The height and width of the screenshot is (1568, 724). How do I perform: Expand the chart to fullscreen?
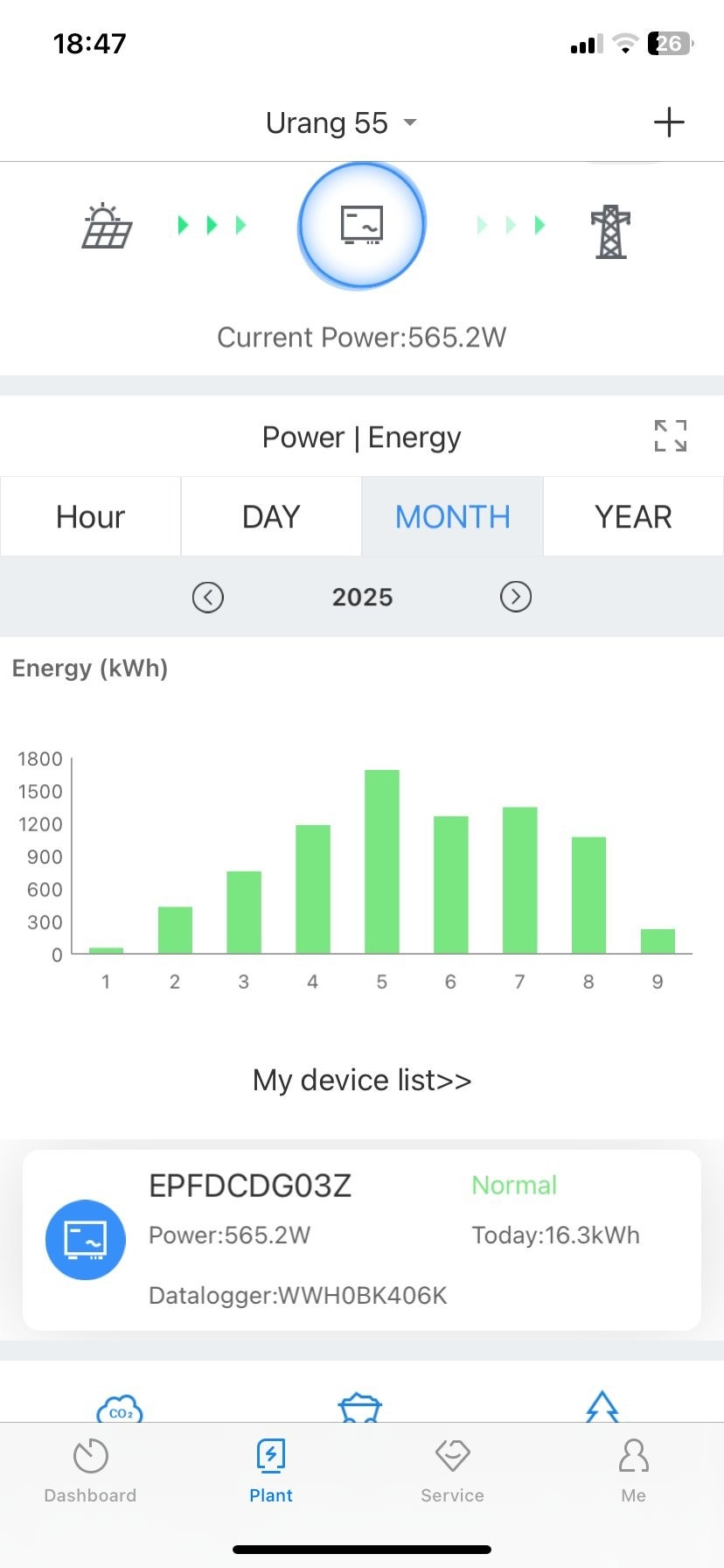tap(671, 436)
